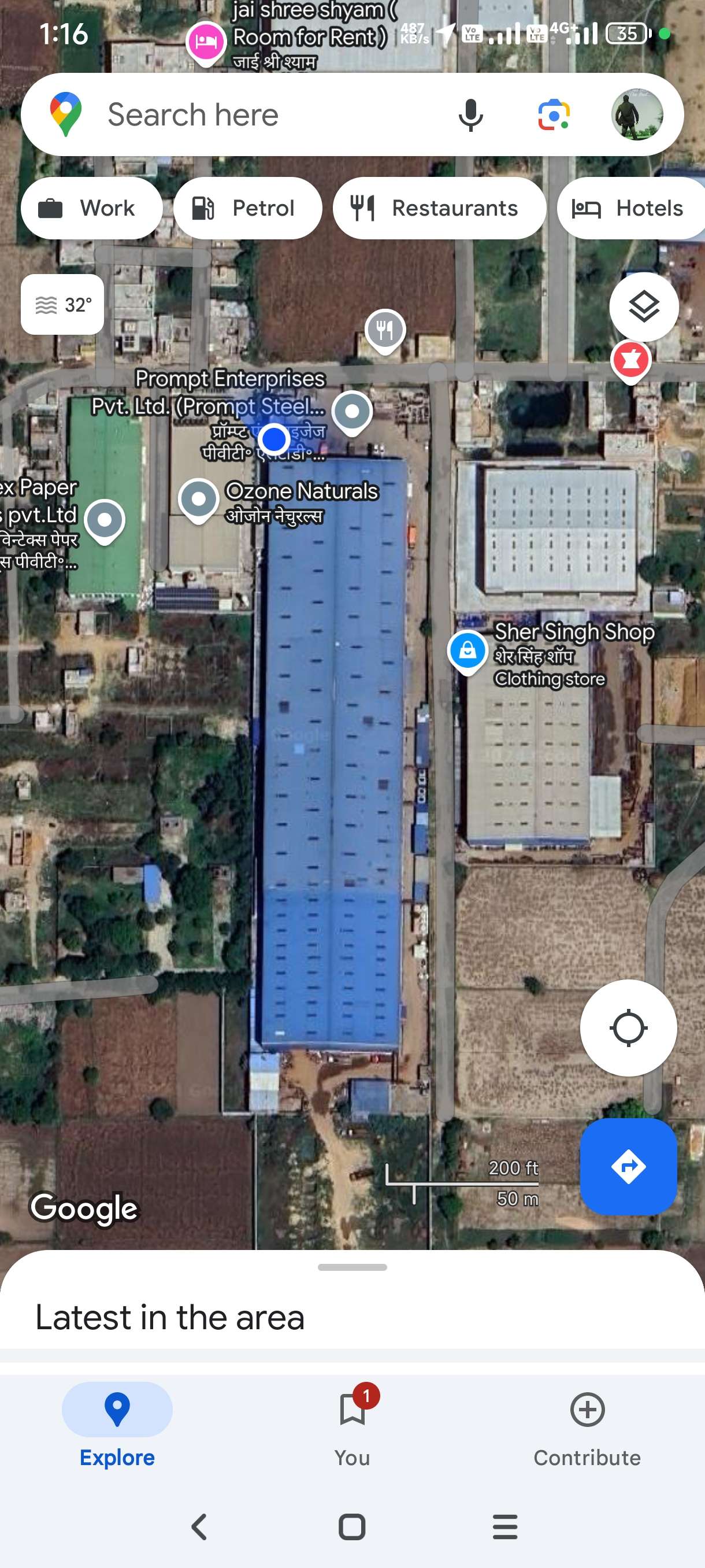Open the account profile picture
Viewport: 705px width, 1568px height.
click(x=636, y=114)
